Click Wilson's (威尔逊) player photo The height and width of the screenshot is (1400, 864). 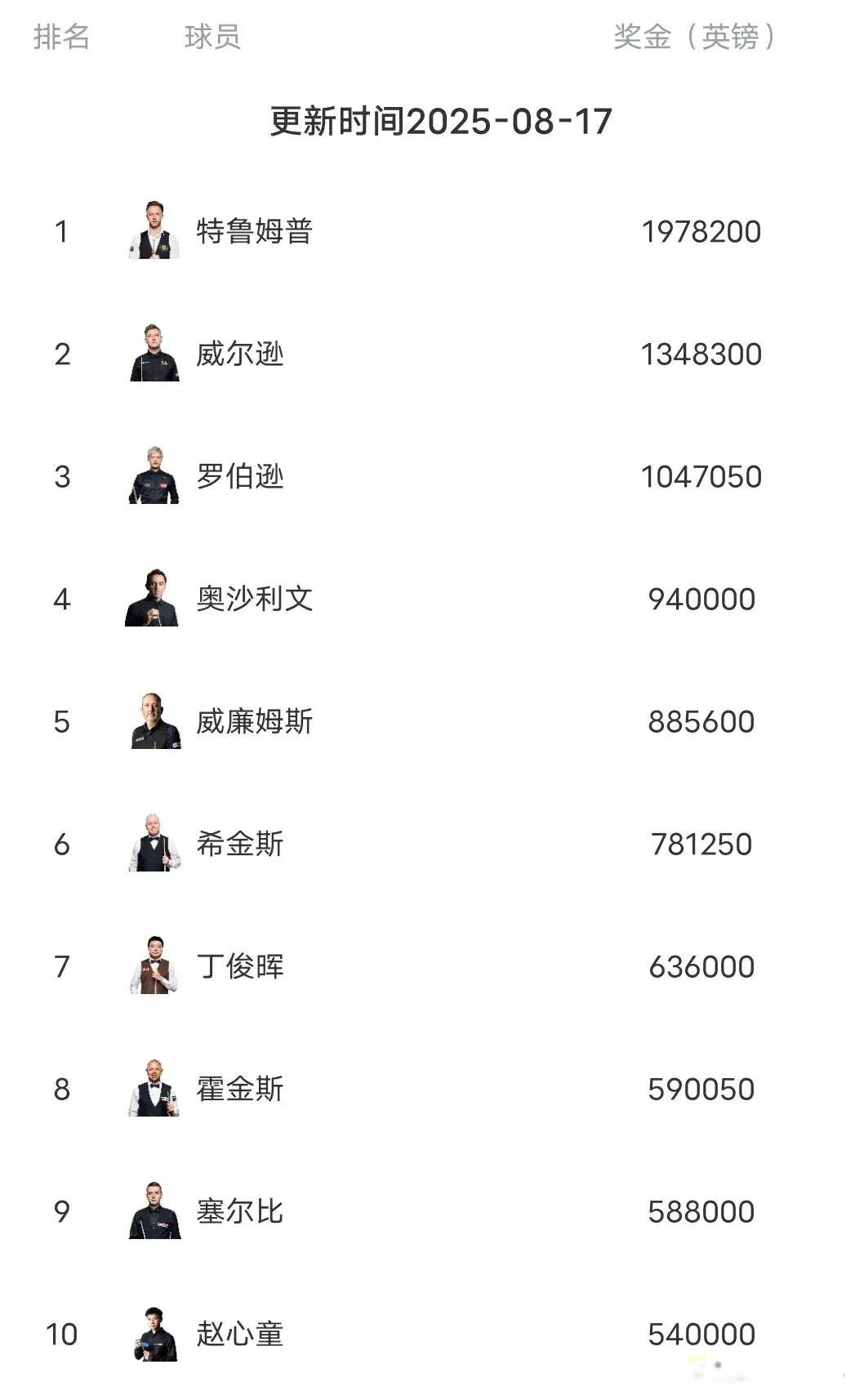click(155, 354)
